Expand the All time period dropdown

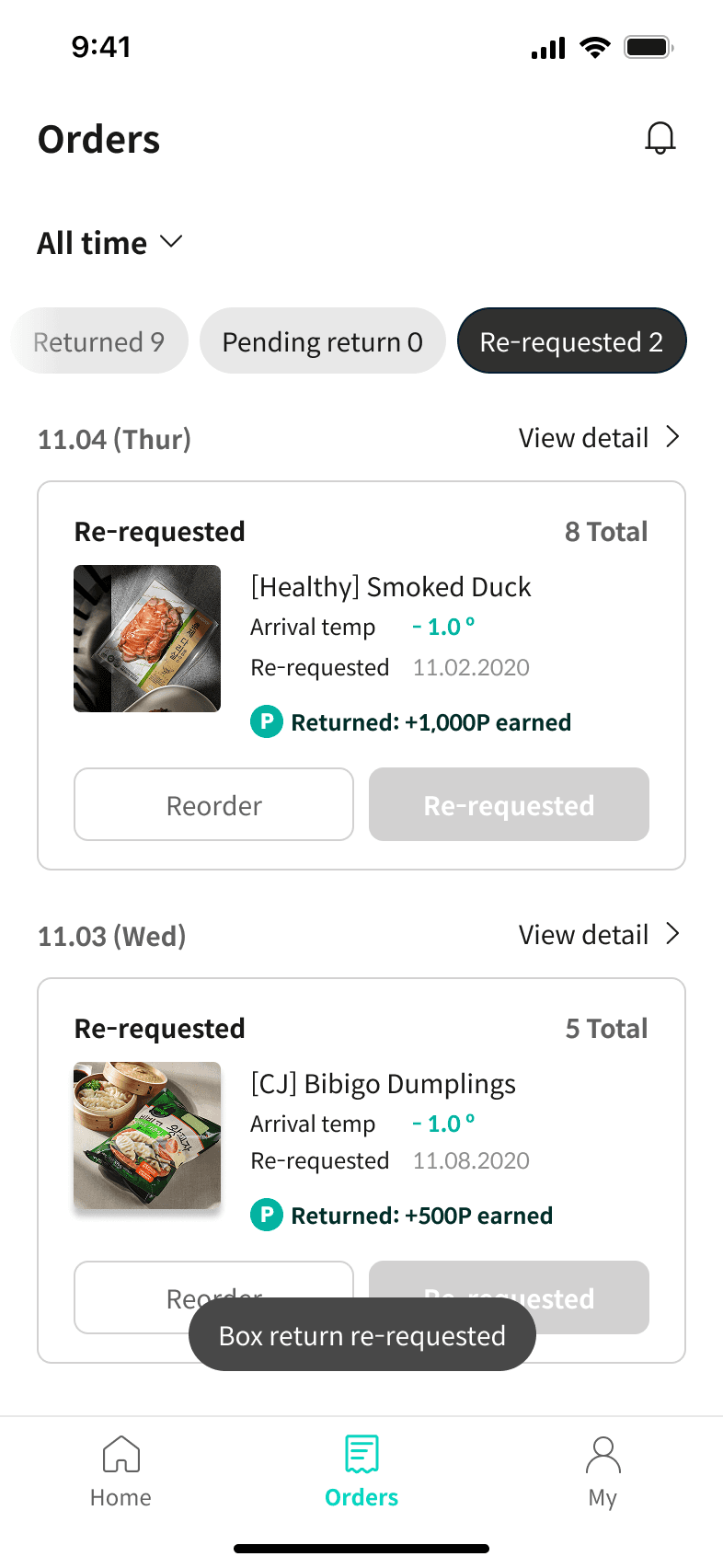[109, 243]
